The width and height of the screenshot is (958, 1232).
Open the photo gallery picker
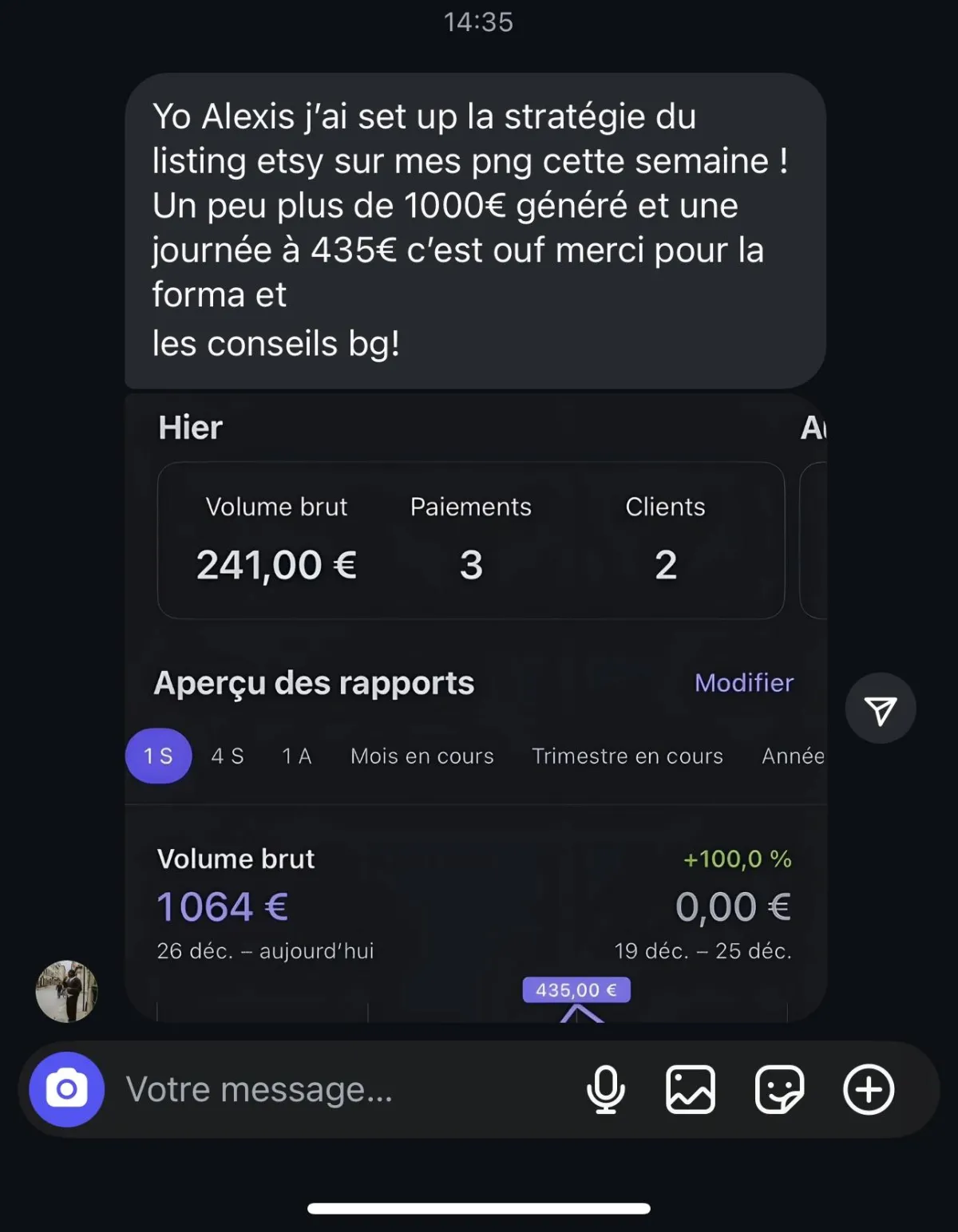(x=691, y=1089)
